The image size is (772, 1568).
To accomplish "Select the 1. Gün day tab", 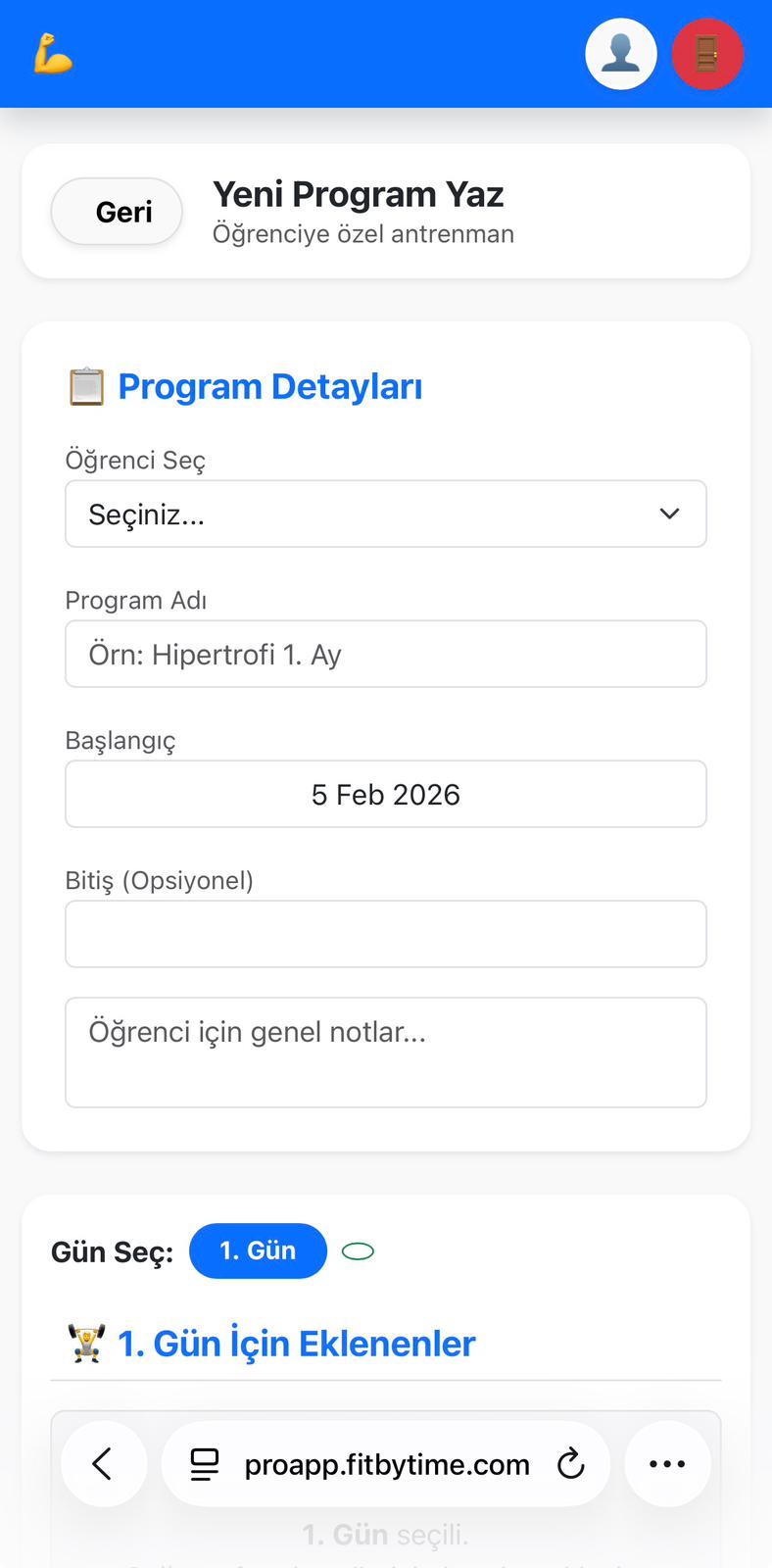I will point(258,1250).
